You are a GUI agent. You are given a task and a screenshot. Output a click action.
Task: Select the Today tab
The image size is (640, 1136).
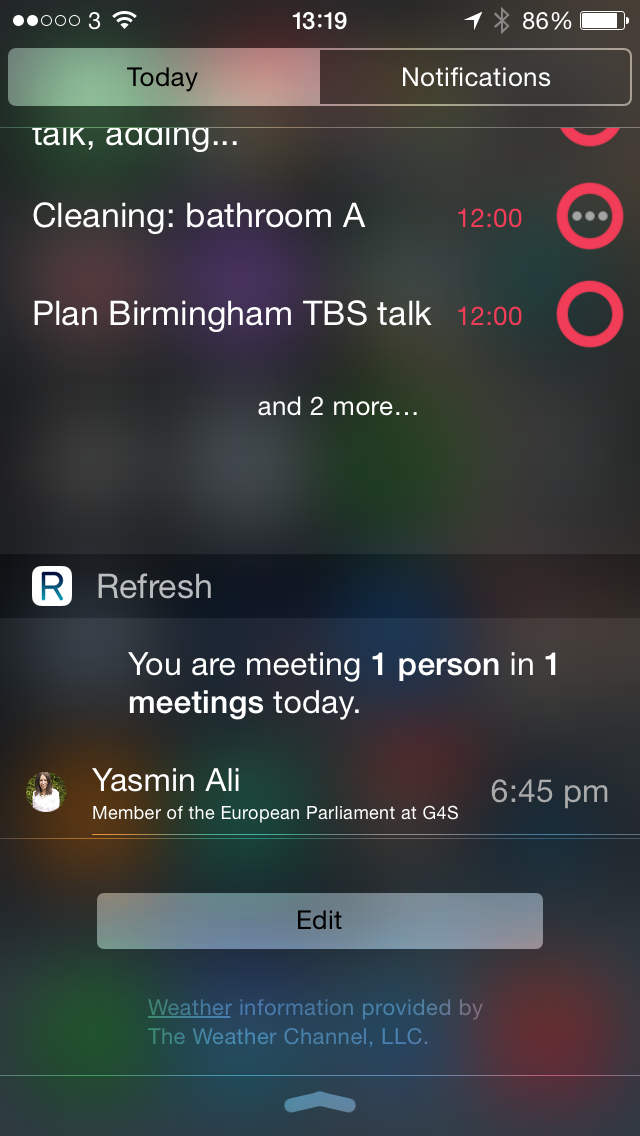tap(164, 78)
